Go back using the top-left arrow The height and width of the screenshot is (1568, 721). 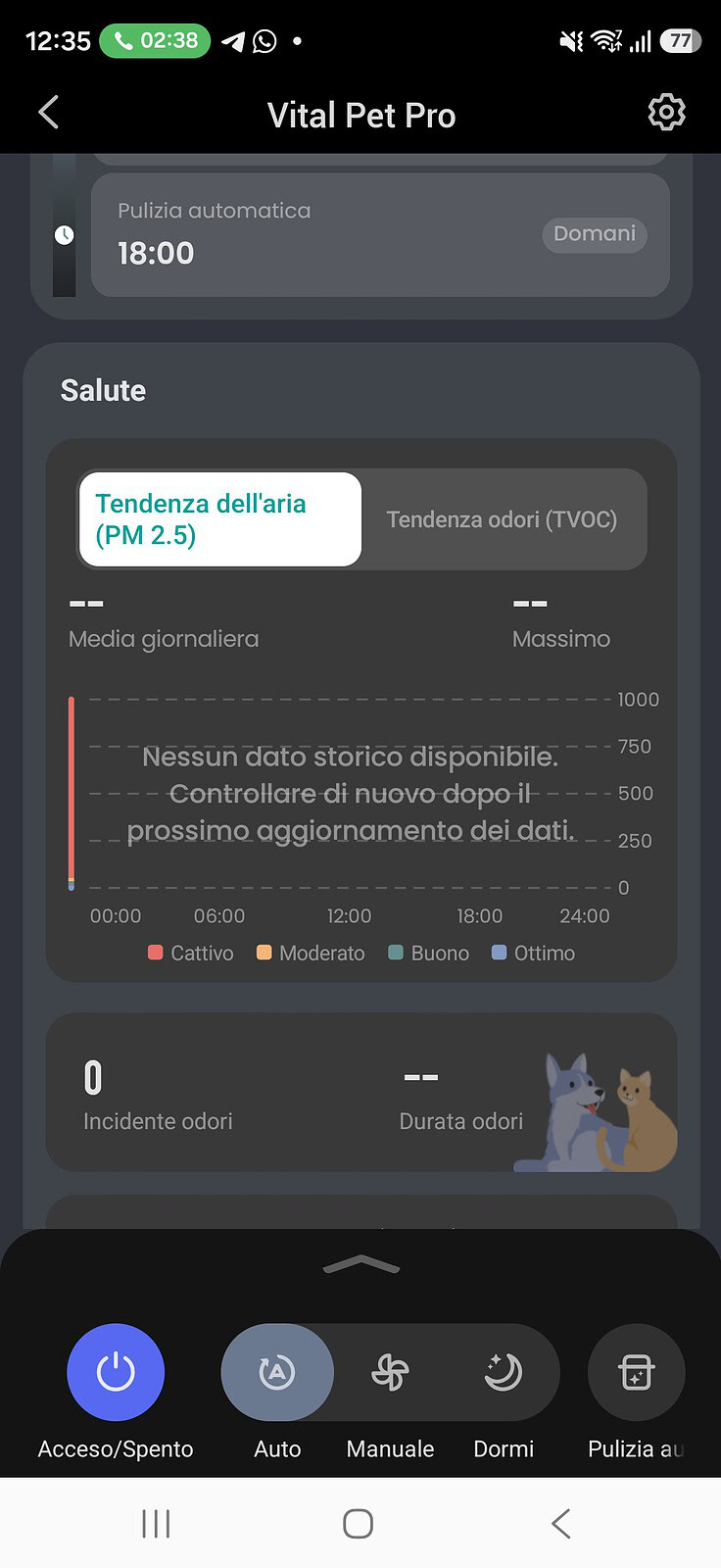[x=49, y=113]
